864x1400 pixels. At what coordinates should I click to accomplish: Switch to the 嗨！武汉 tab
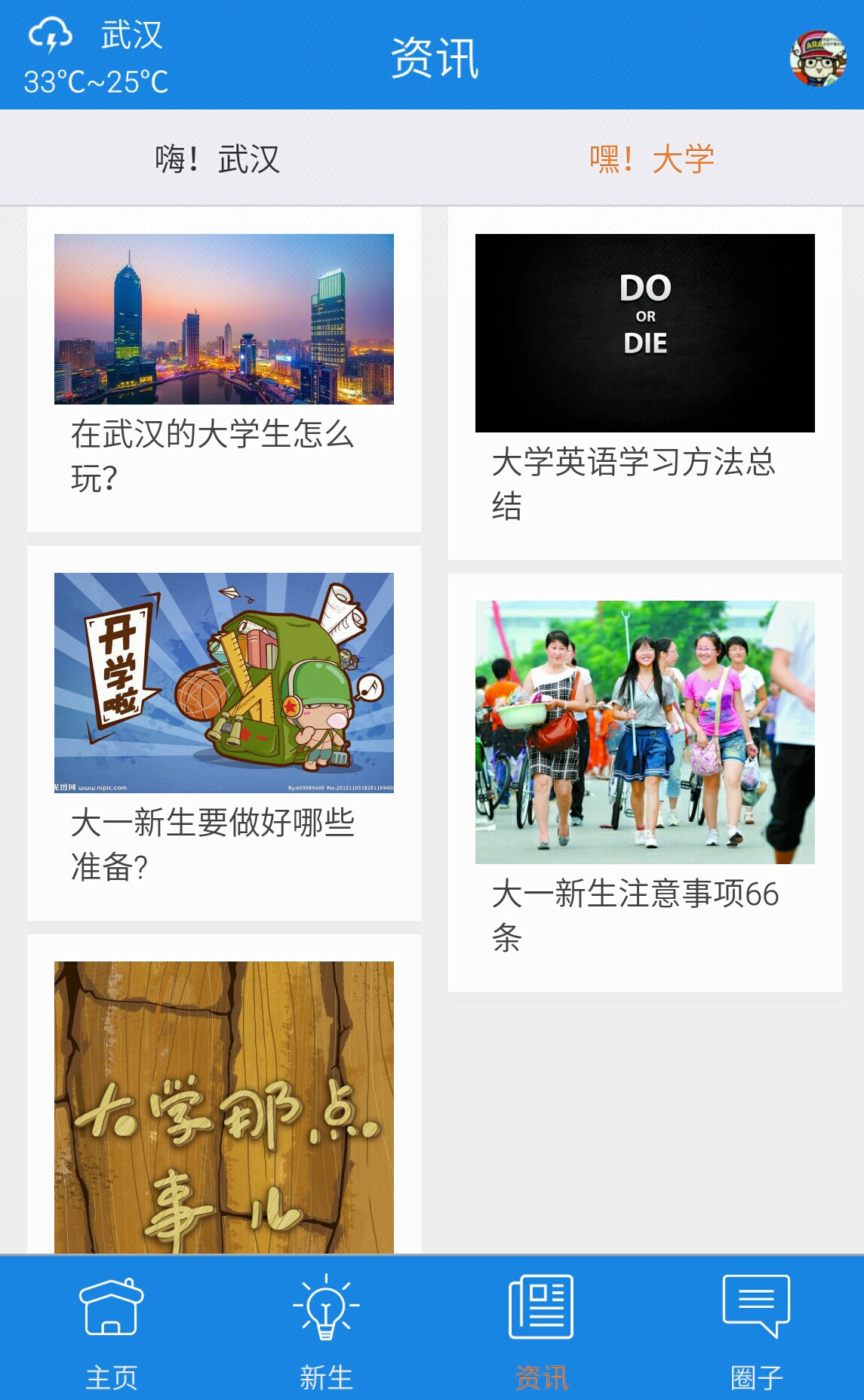tap(217, 159)
